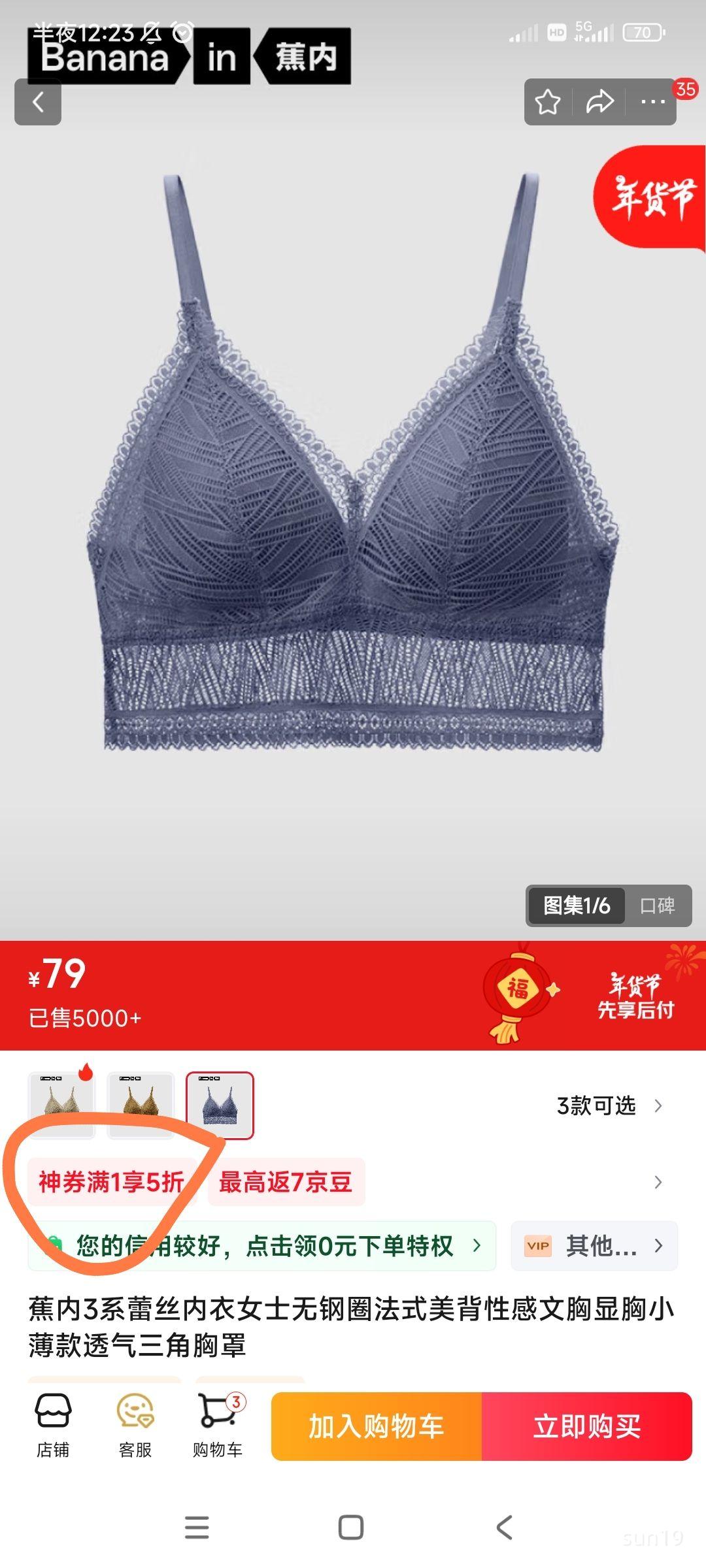Select the blue bra color variant
706x1568 pixels.
point(220,1103)
